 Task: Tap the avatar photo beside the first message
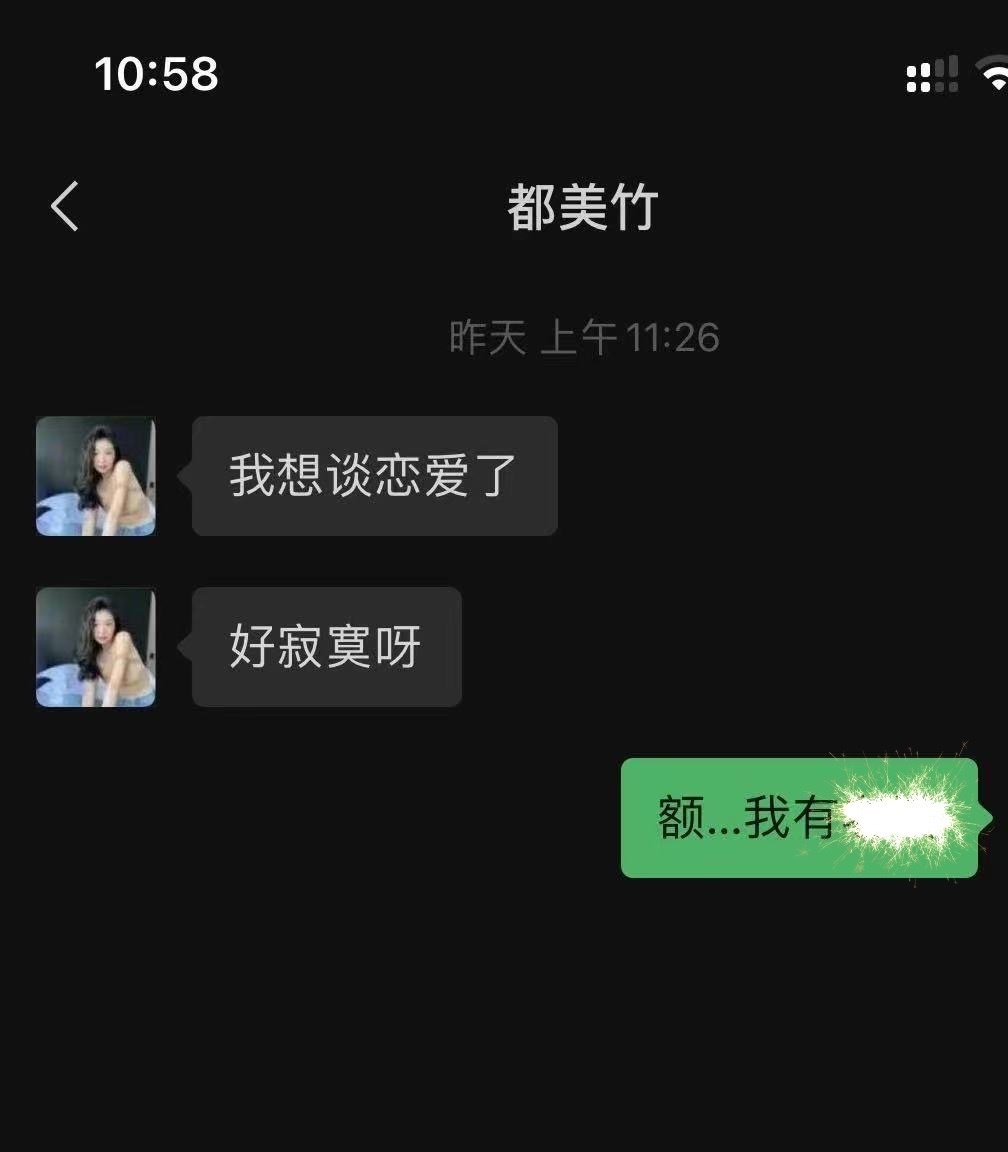pyautogui.click(x=95, y=476)
